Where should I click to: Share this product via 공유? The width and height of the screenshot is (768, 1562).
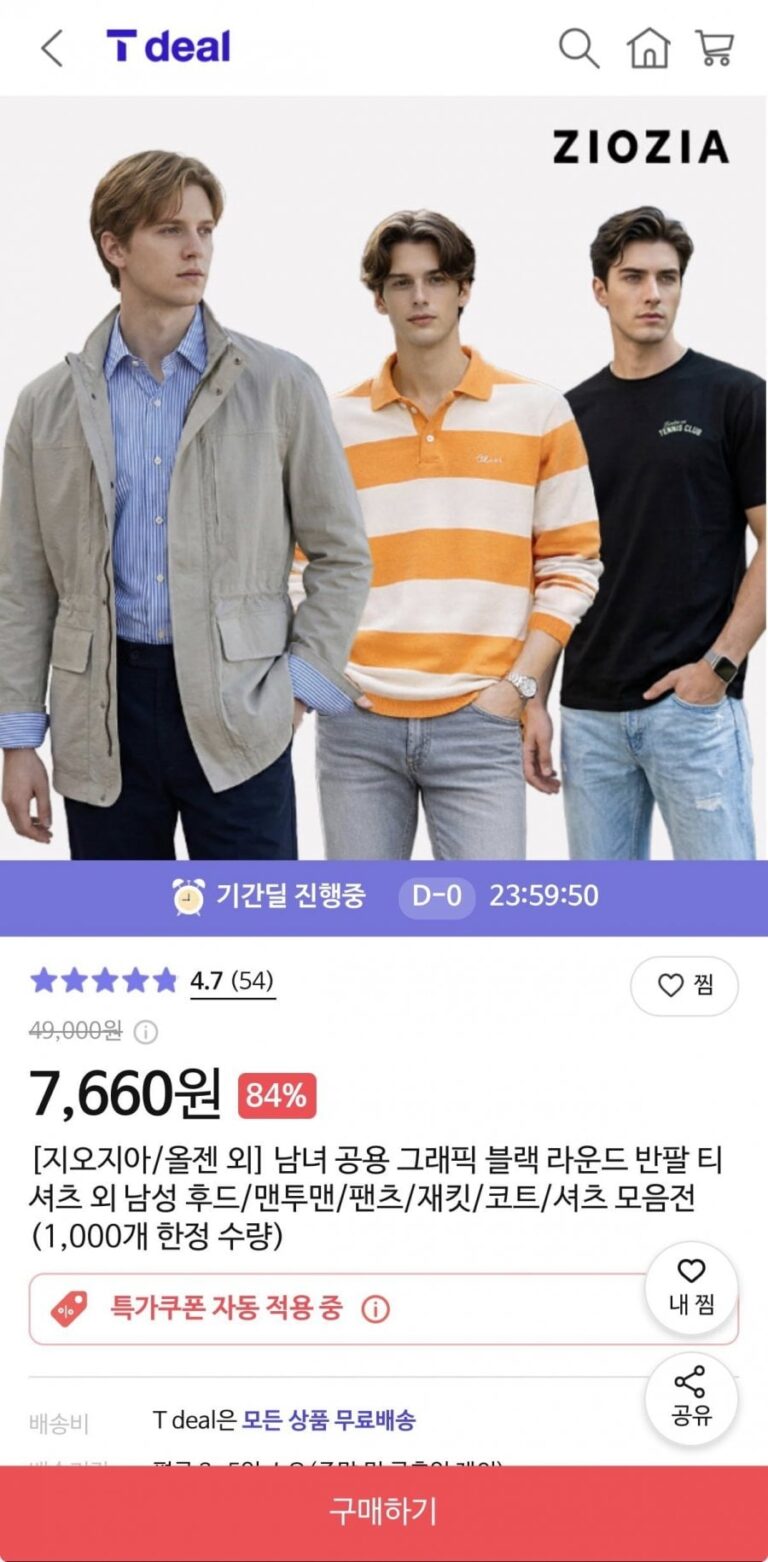coord(691,1397)
